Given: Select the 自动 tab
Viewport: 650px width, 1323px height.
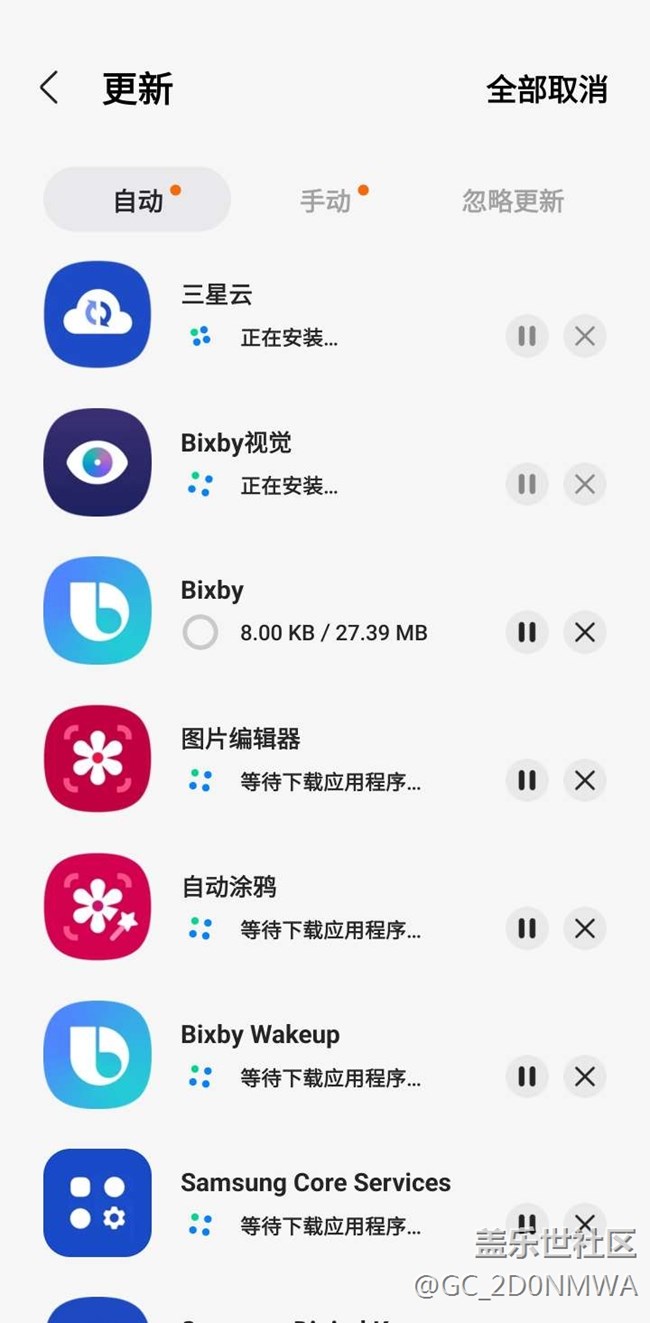Looking at the screenshot, I should [x=138, y=200].
